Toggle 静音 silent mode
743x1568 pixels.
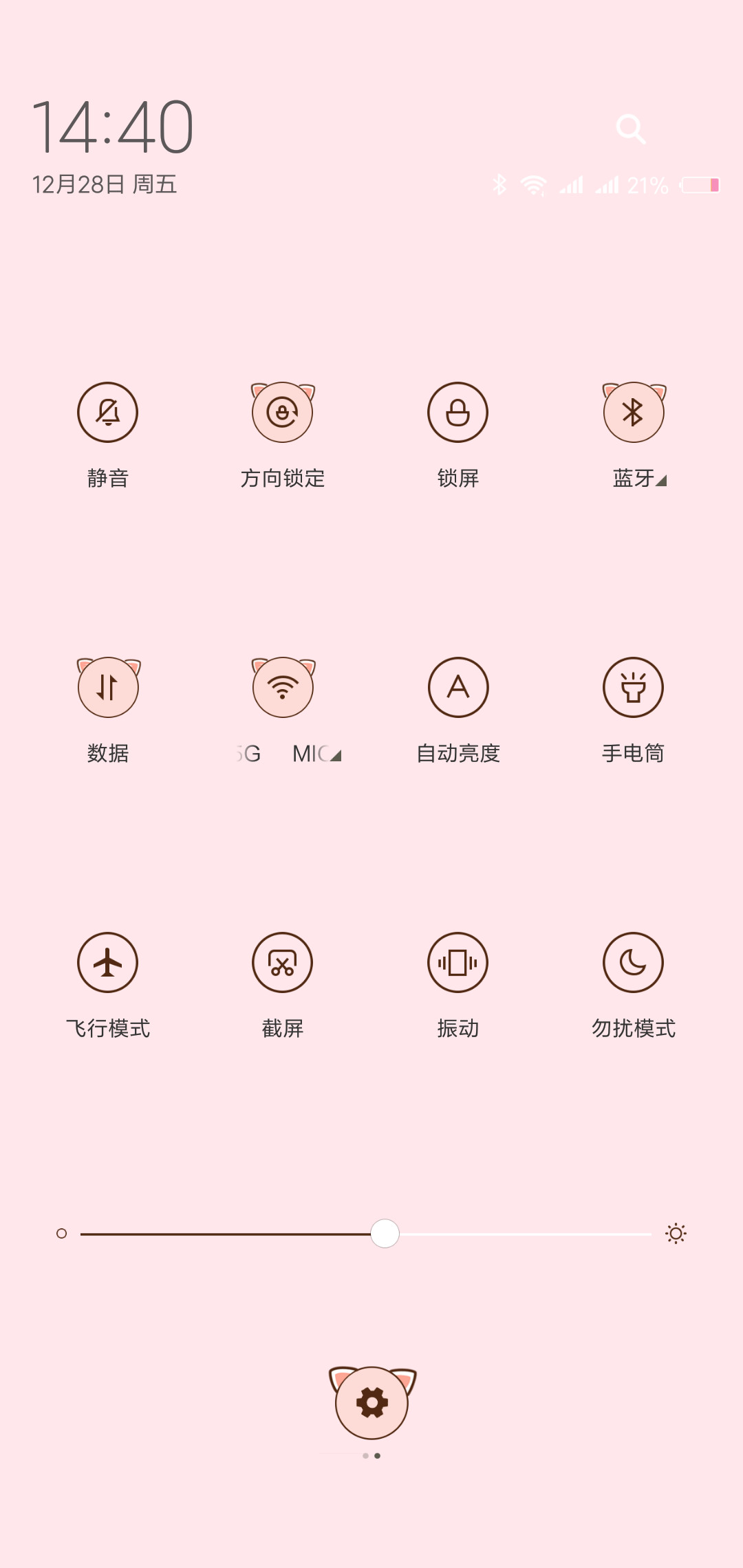[108, 413]
